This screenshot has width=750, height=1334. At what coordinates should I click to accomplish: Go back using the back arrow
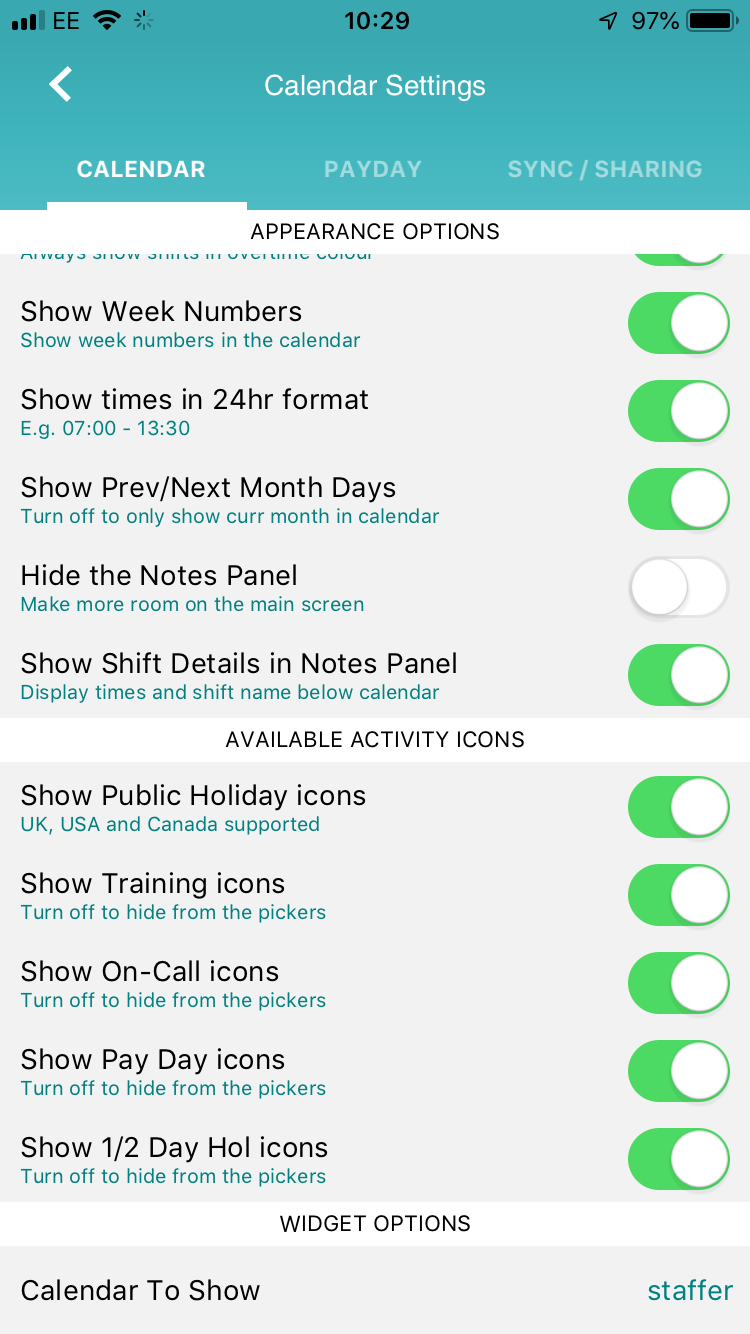59,84
